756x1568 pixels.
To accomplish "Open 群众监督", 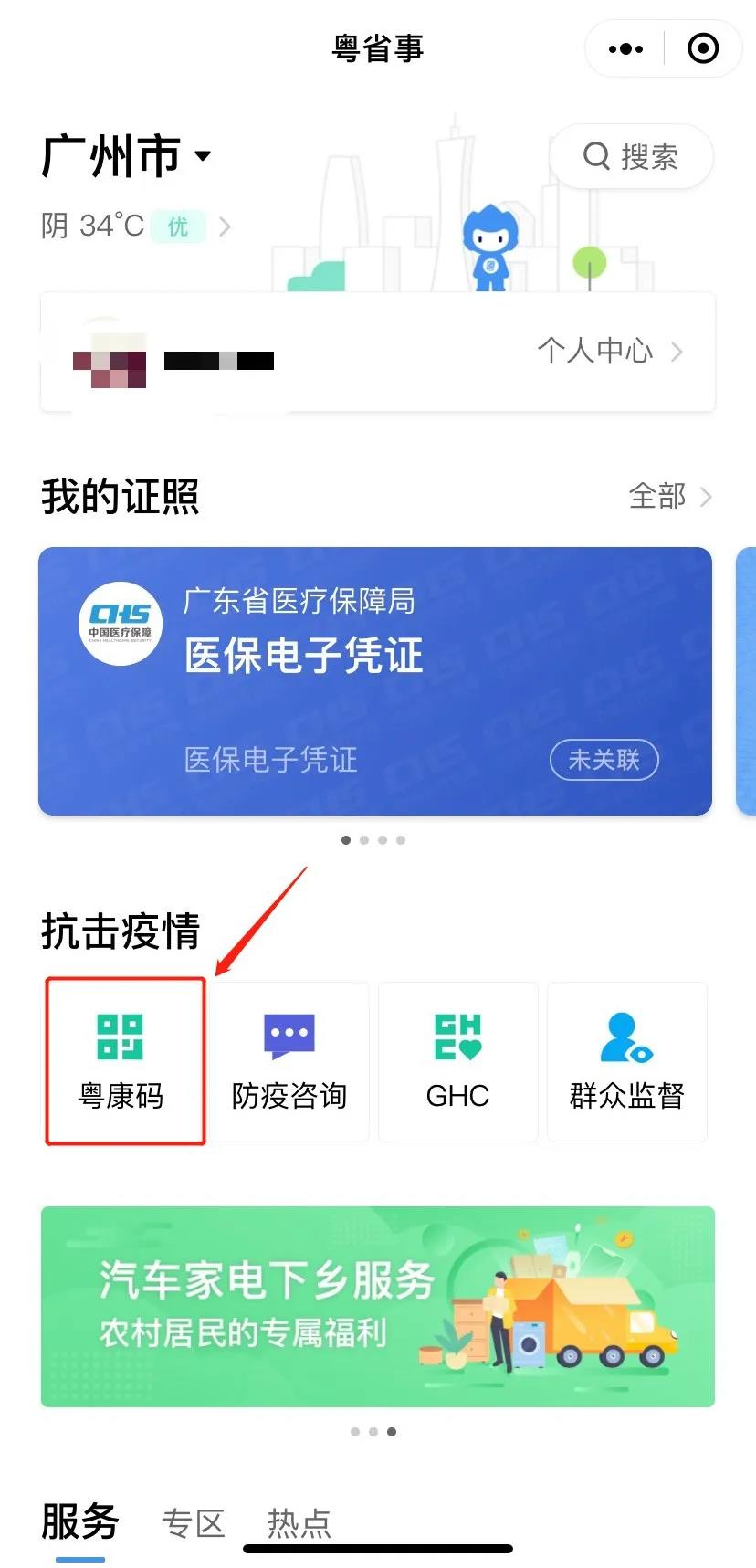I will [x=626, y=1062].
